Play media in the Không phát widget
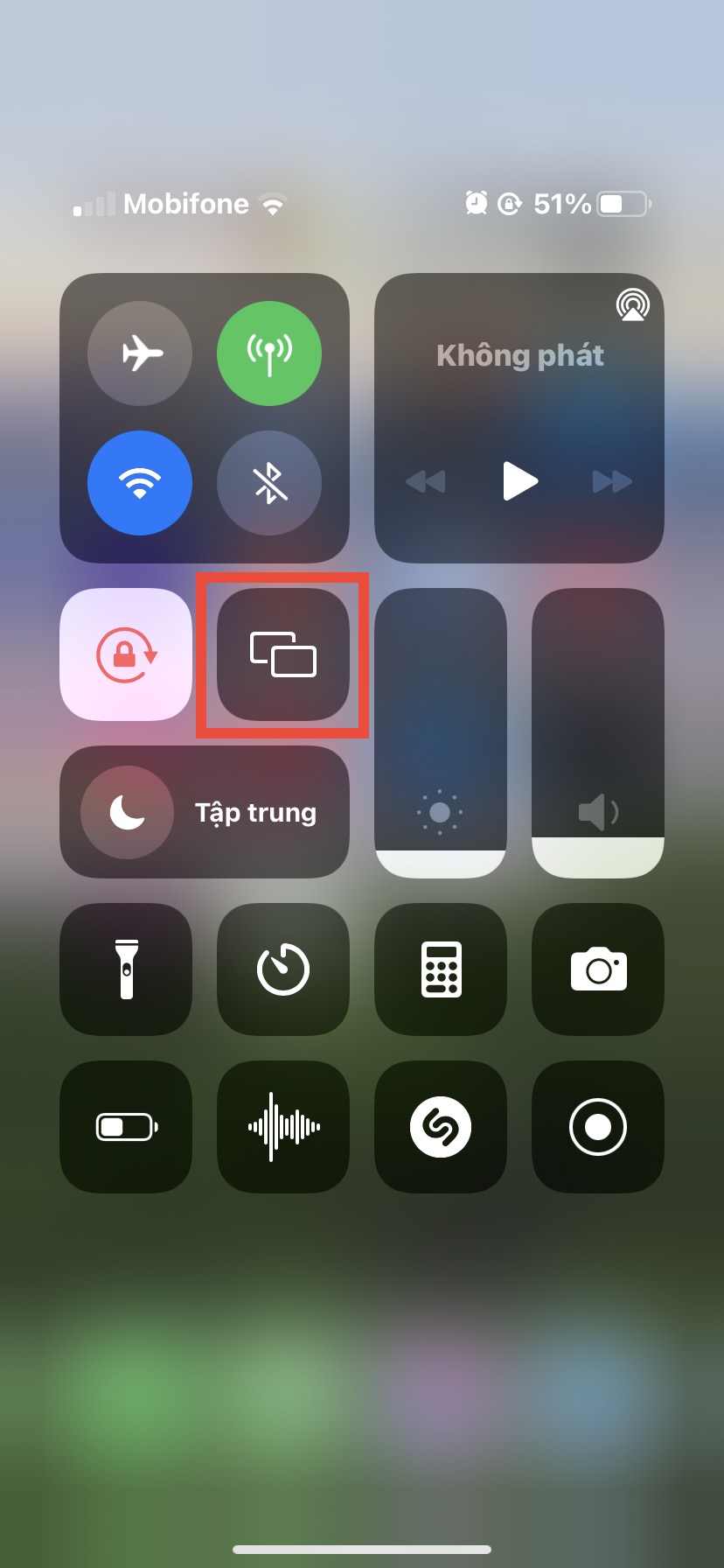 (x=519, y=481)
